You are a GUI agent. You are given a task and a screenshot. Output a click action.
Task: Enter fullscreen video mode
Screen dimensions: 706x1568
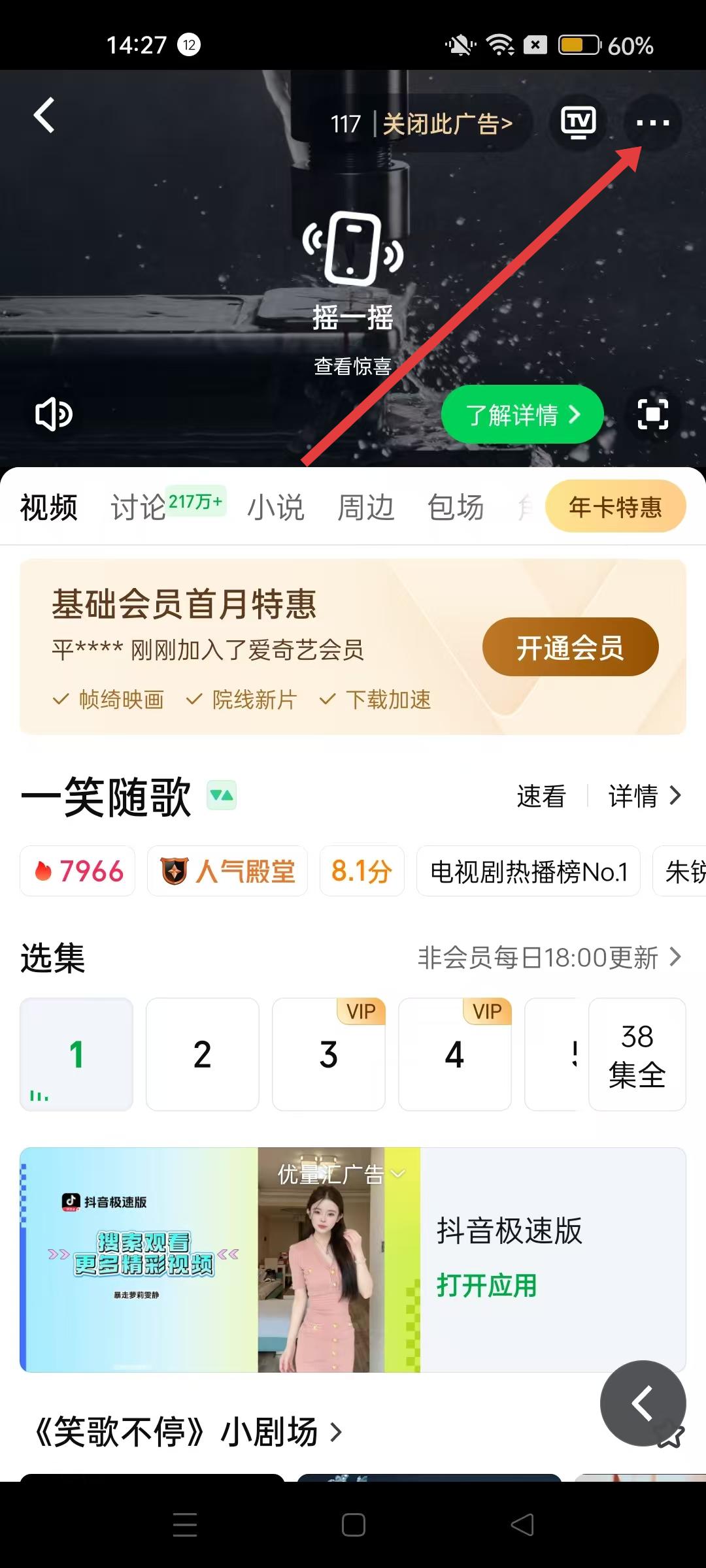652,414
